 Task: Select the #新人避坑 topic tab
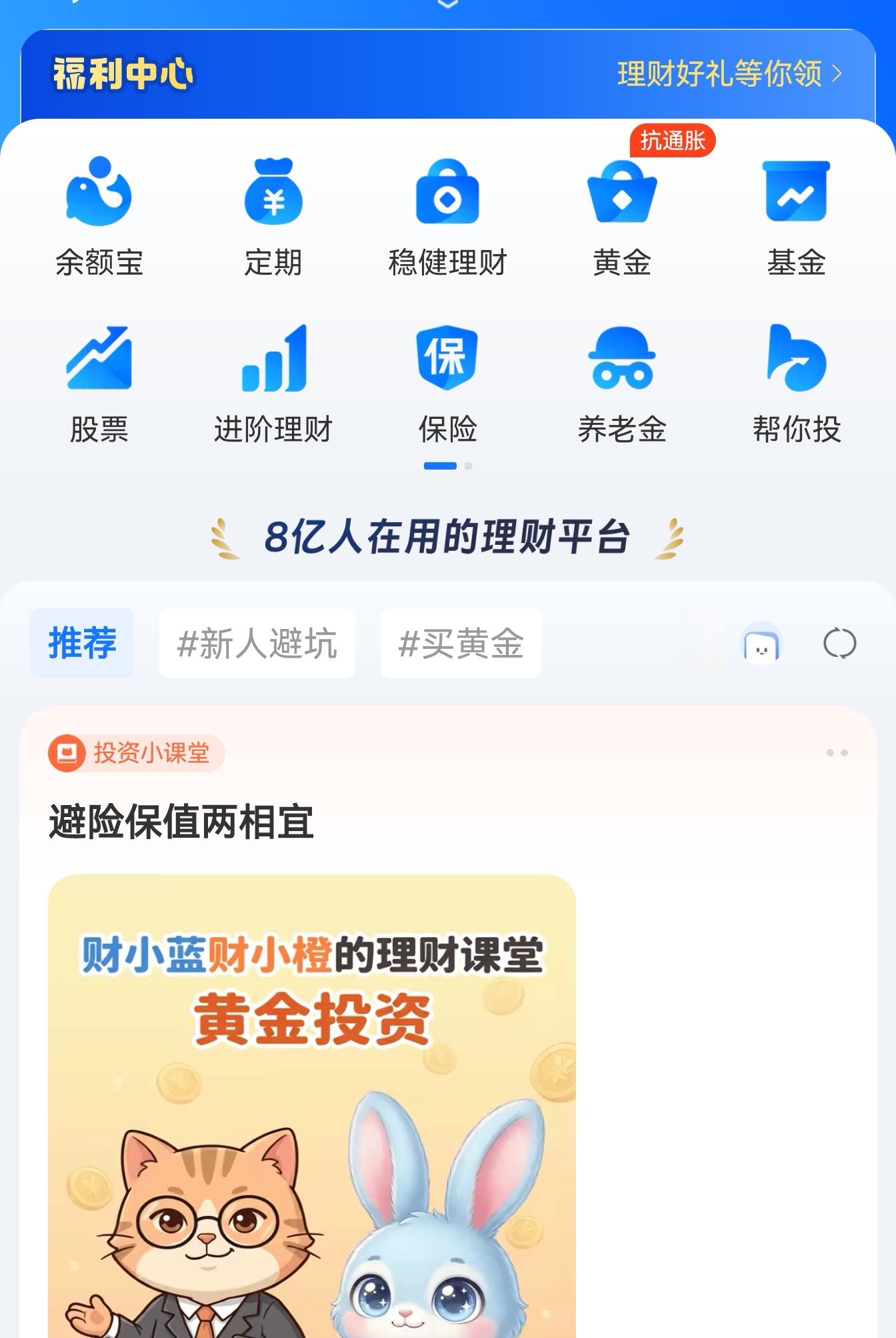click(257, 643)
